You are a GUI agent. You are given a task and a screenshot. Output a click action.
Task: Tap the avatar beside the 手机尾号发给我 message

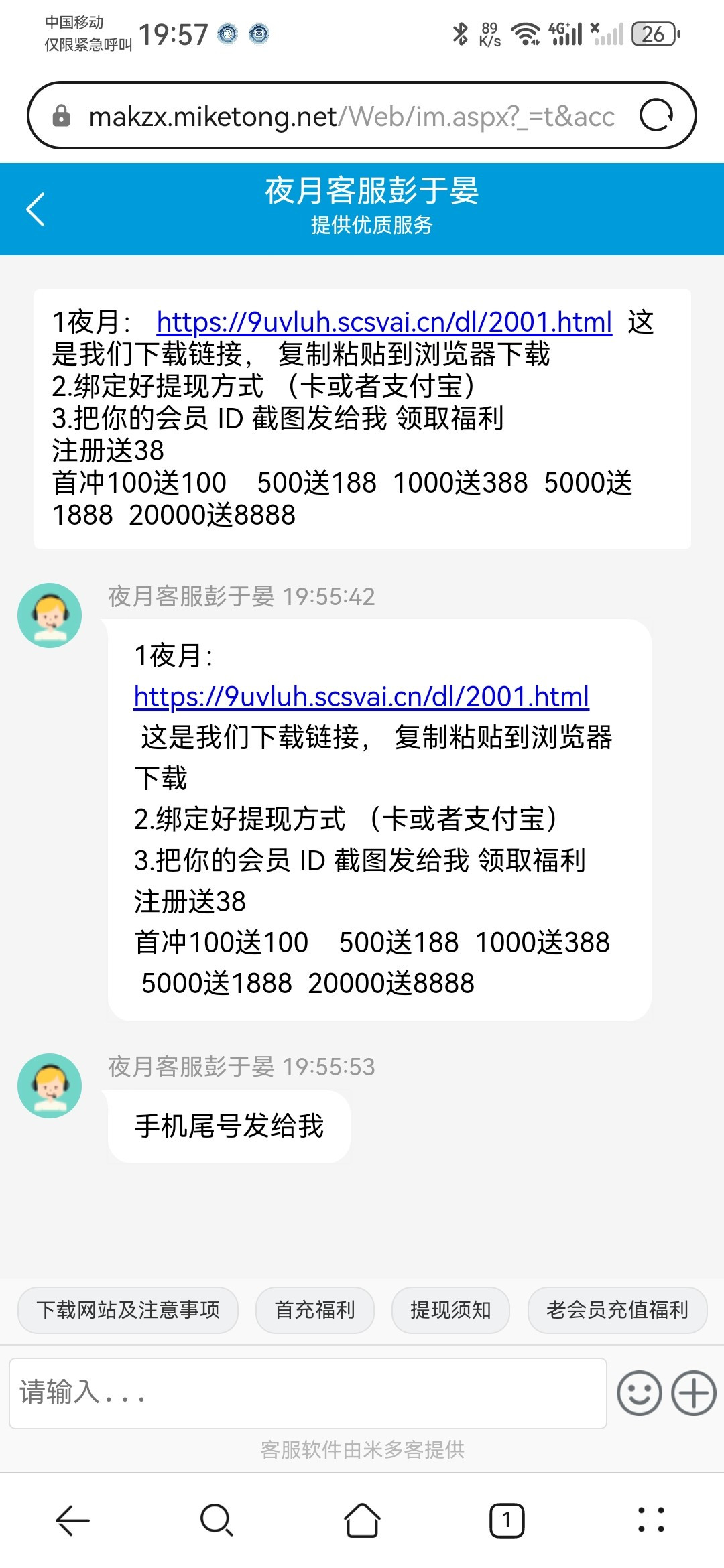pos(50,1084)
